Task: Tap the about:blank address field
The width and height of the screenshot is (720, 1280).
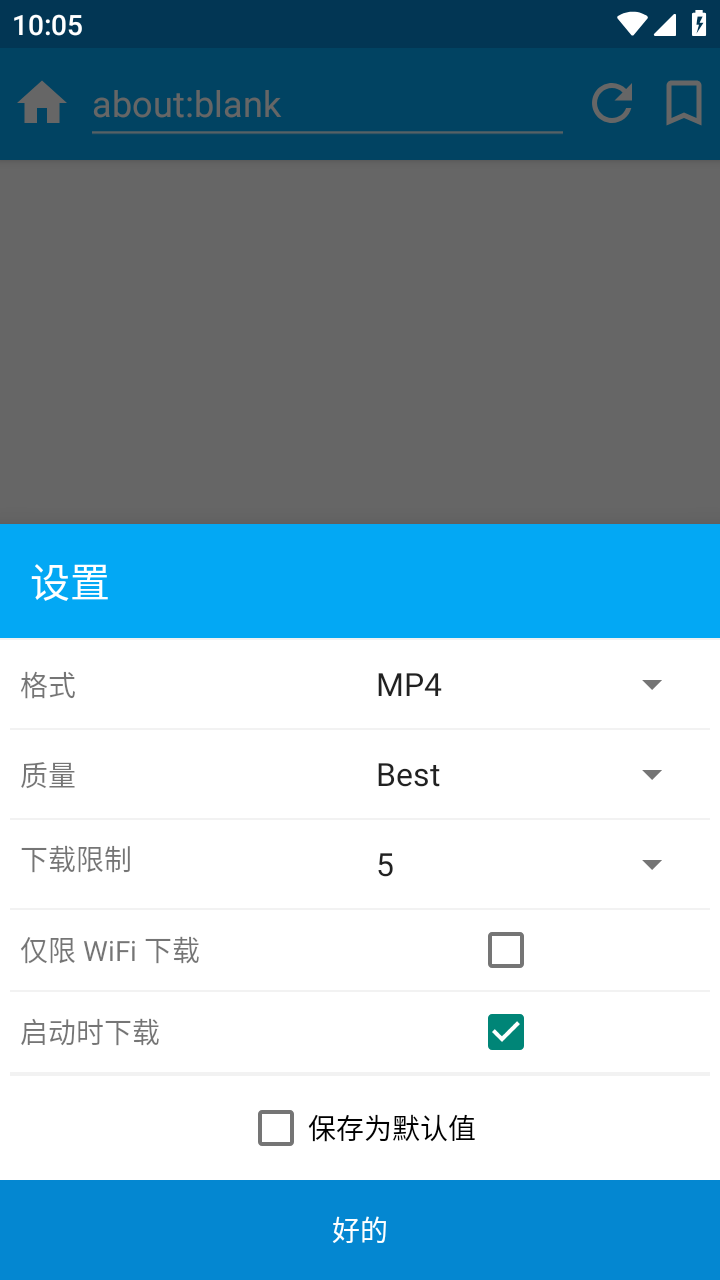Action: click(x=327, y=105)
